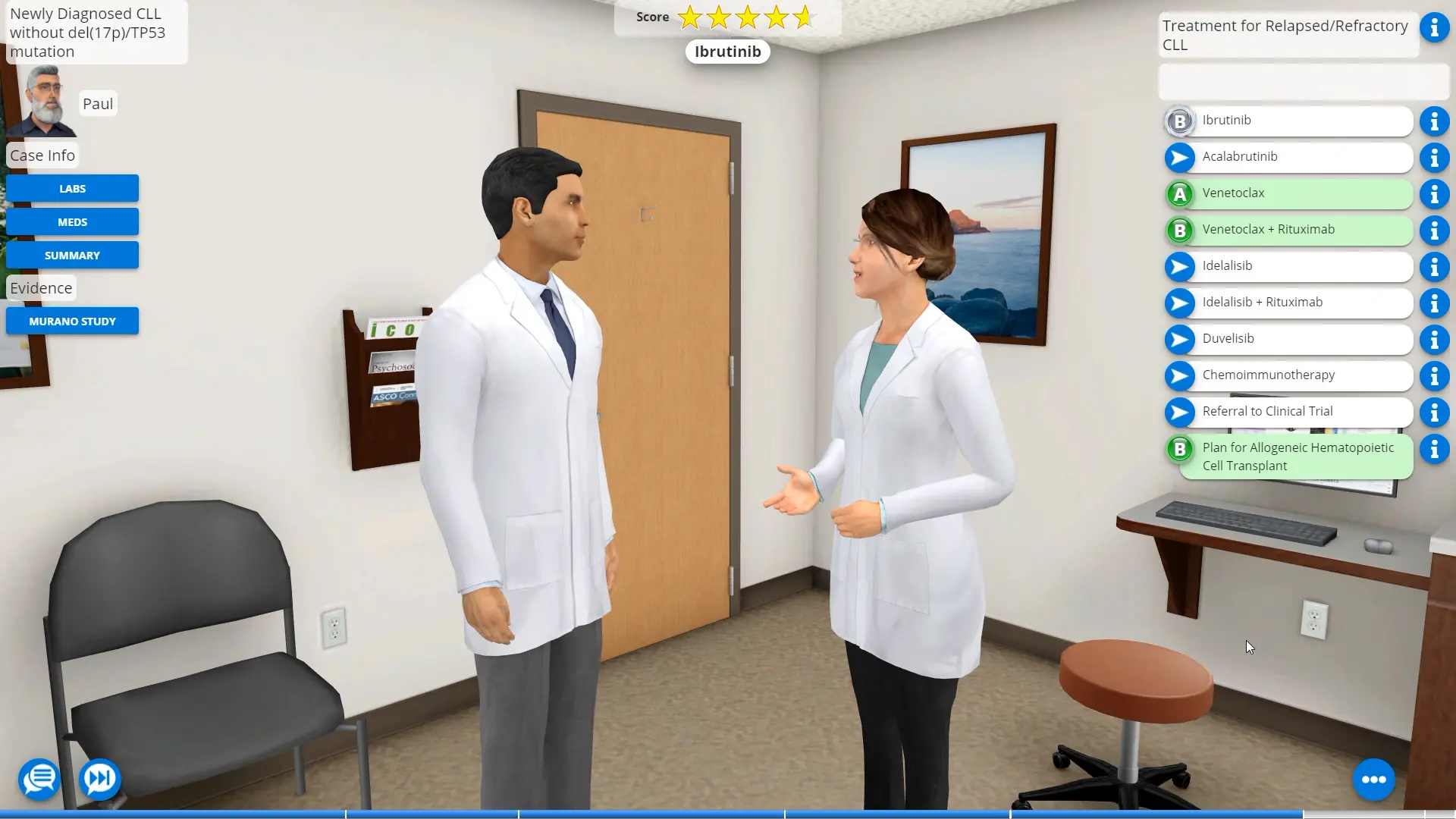The height and width of the screenshot is (819, 1456).
Task: Pick the Idelalisib treatment option
Action: tap(1289, 266)
